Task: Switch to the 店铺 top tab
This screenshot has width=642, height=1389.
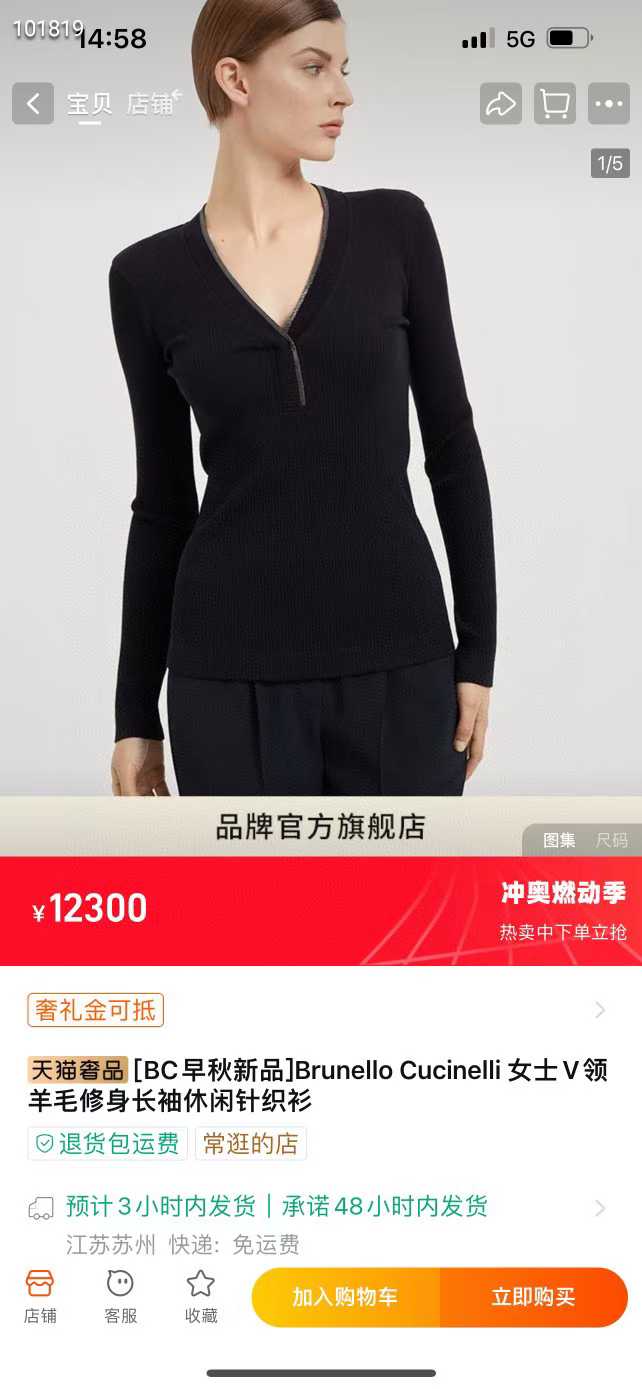Action: pos(148,103)
